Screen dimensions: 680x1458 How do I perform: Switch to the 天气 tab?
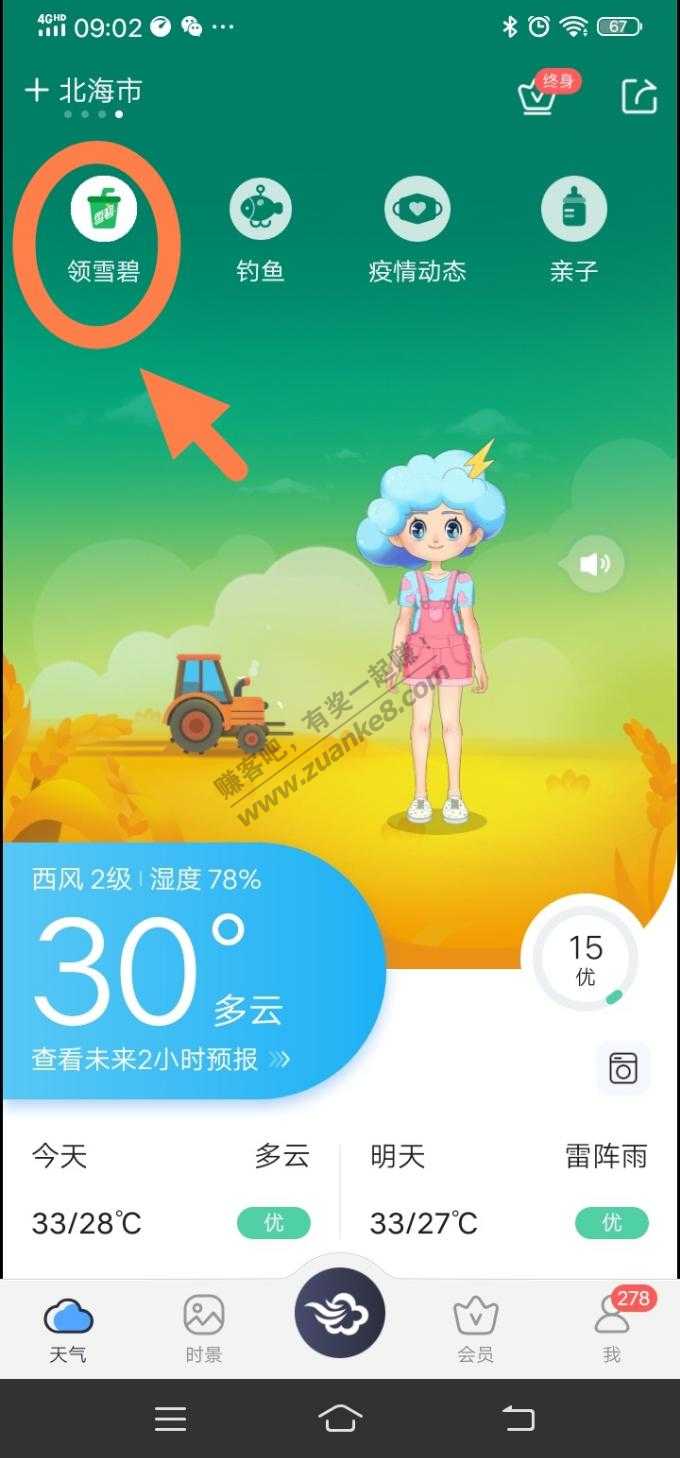[x=68, y=1328]
